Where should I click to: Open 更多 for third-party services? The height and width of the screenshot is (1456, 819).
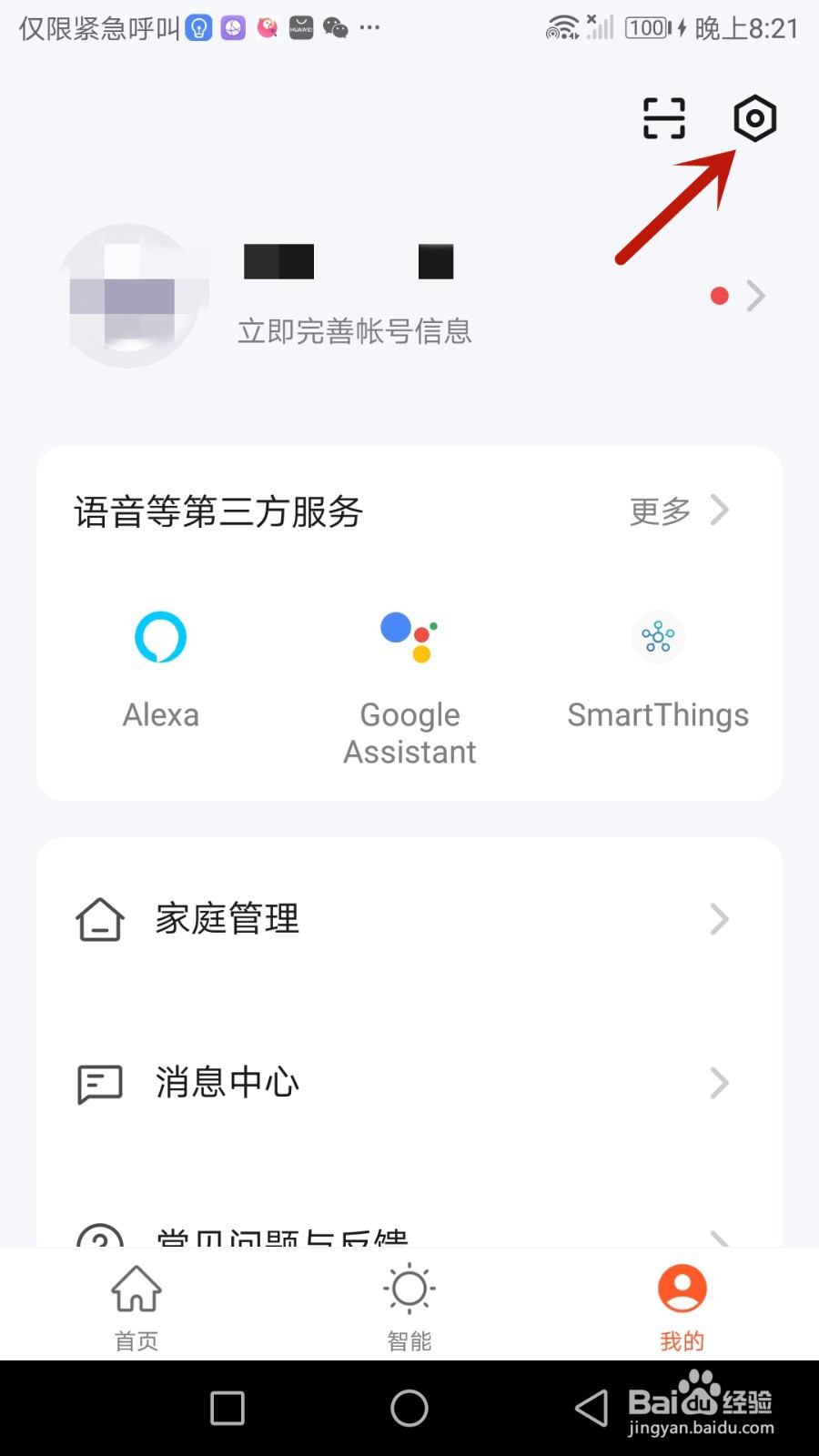659,511
